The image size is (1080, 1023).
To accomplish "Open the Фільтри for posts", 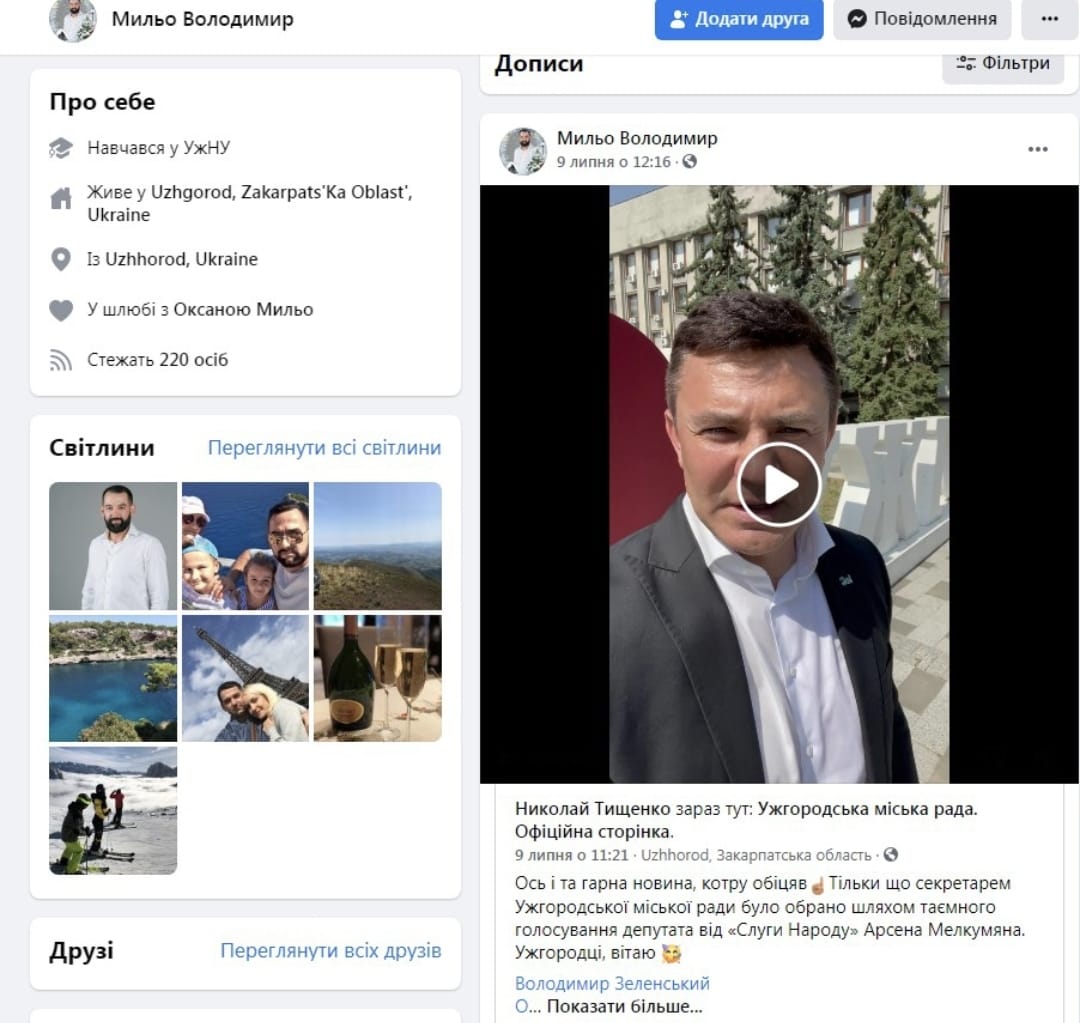I will (1003, 63).
